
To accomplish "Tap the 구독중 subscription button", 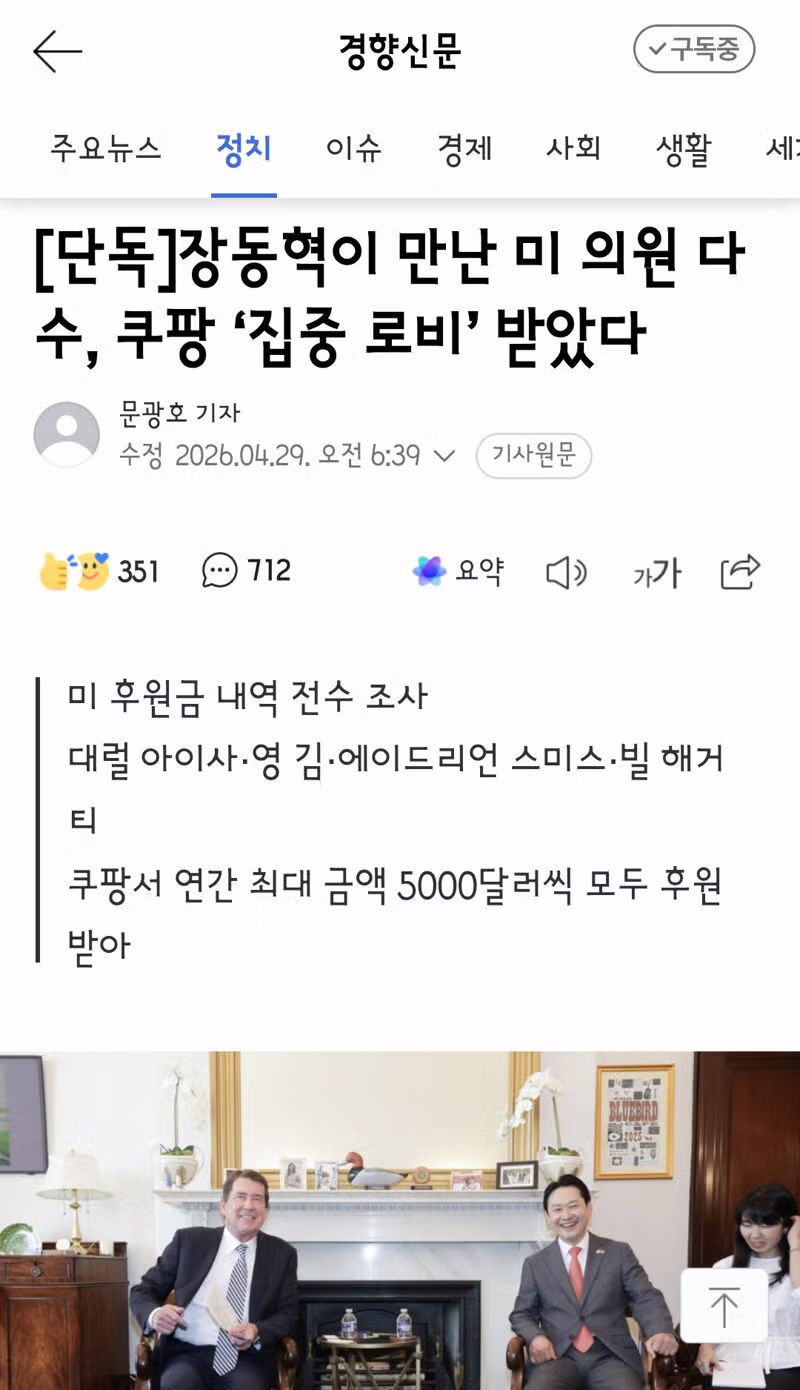I will coord(693,49).
